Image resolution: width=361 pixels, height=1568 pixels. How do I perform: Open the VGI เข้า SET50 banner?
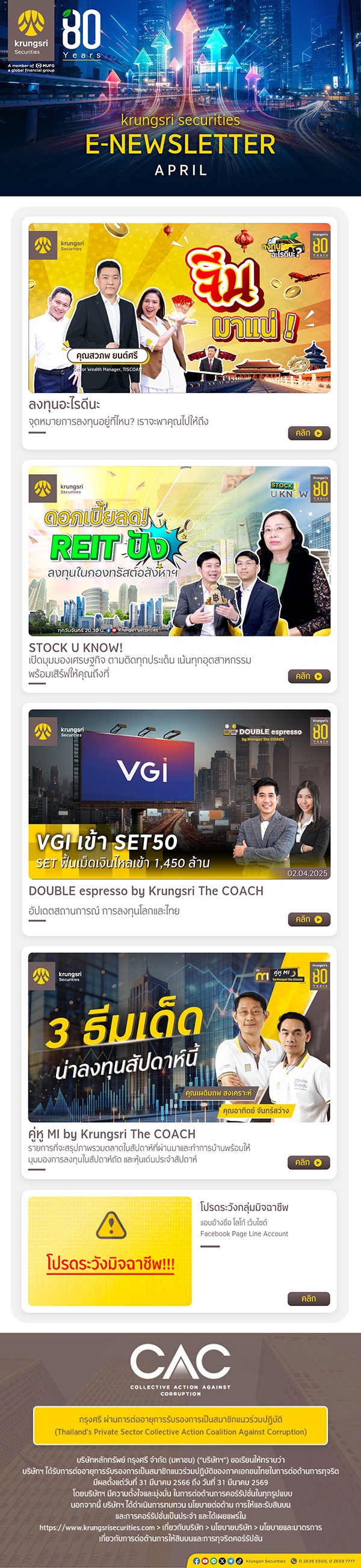coord(179,794)
